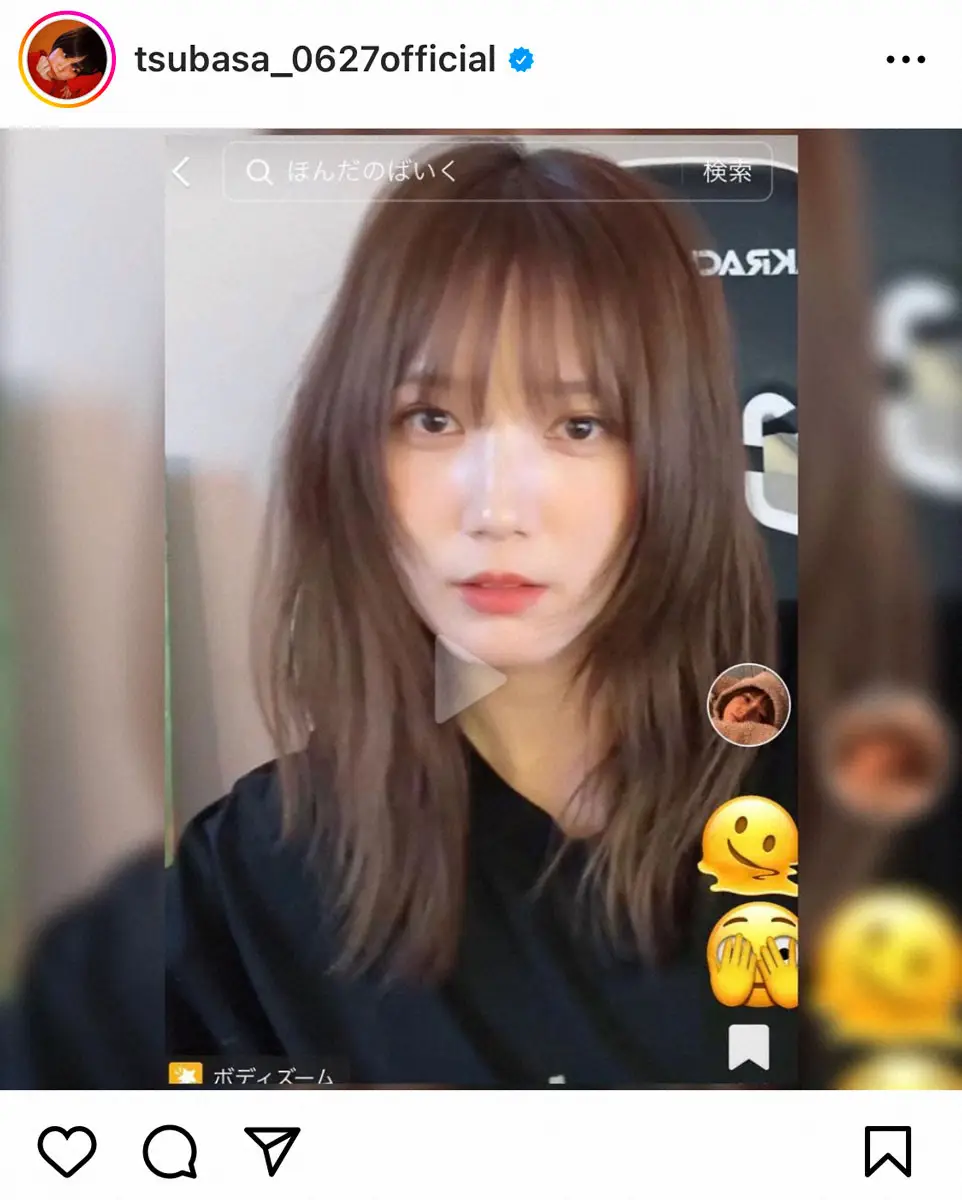
Task: Play the video in the post
Action: coord(468,681)
